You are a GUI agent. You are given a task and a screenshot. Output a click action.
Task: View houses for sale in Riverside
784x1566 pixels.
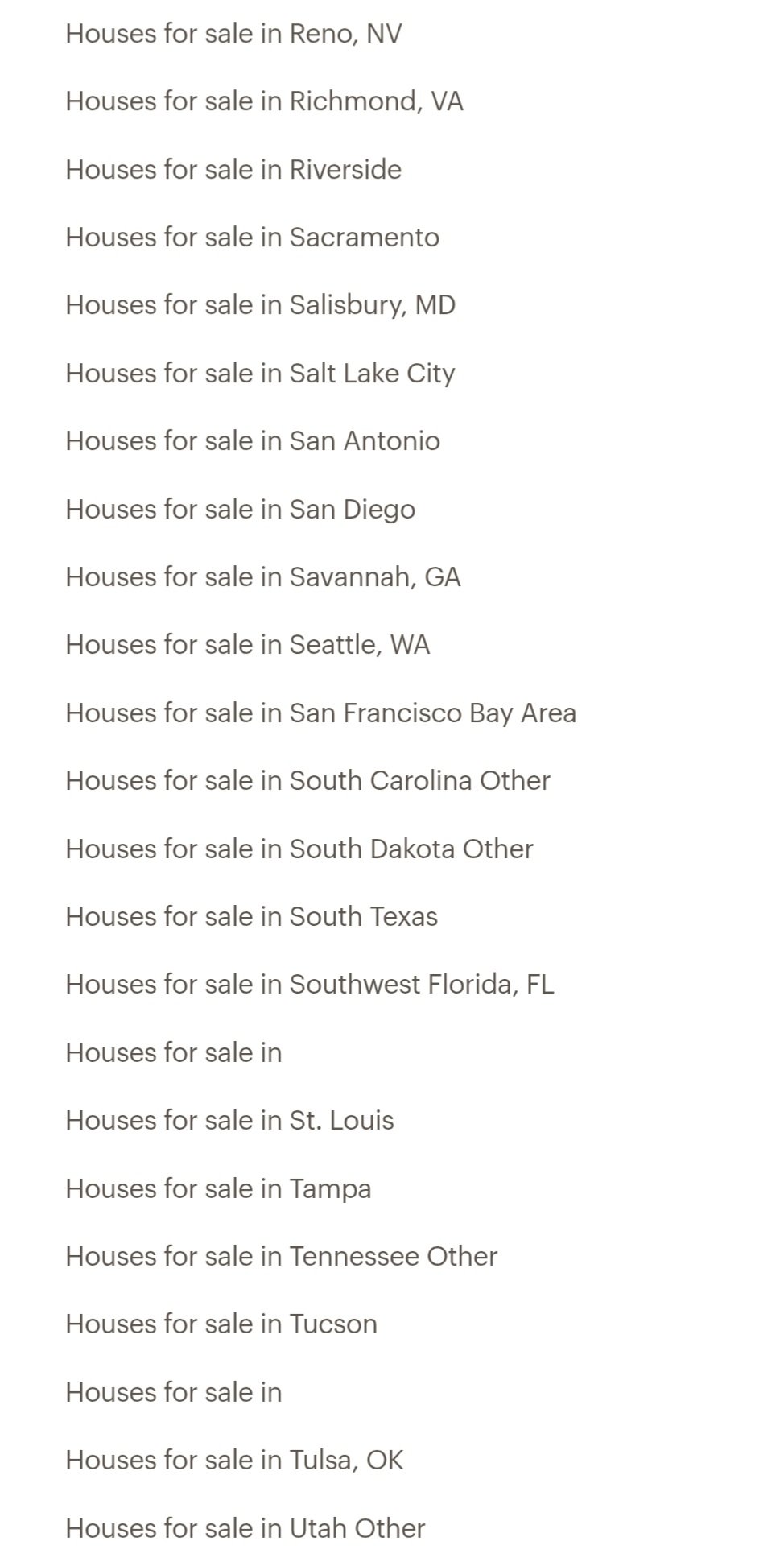pos(233,170)
